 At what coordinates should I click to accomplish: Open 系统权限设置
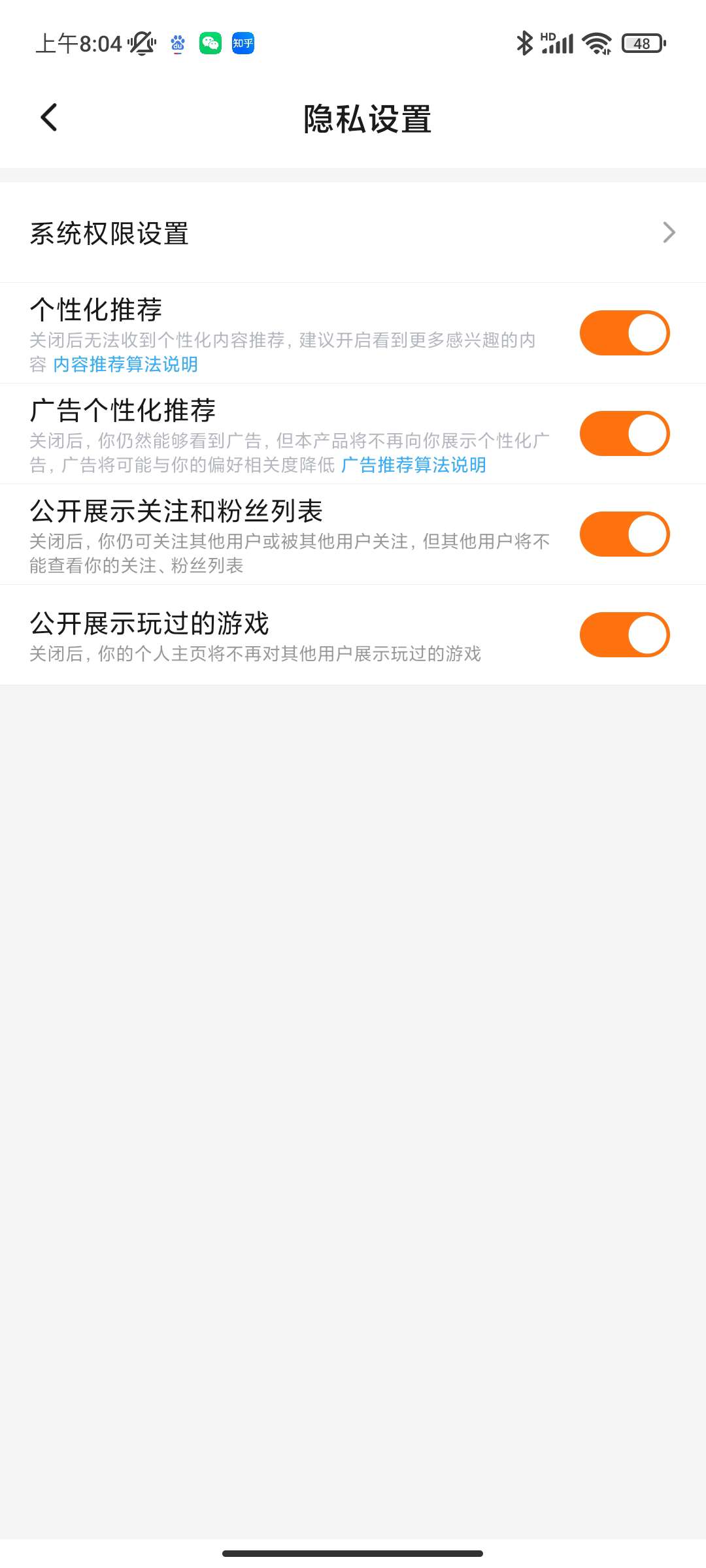click(x=353, y=233)
